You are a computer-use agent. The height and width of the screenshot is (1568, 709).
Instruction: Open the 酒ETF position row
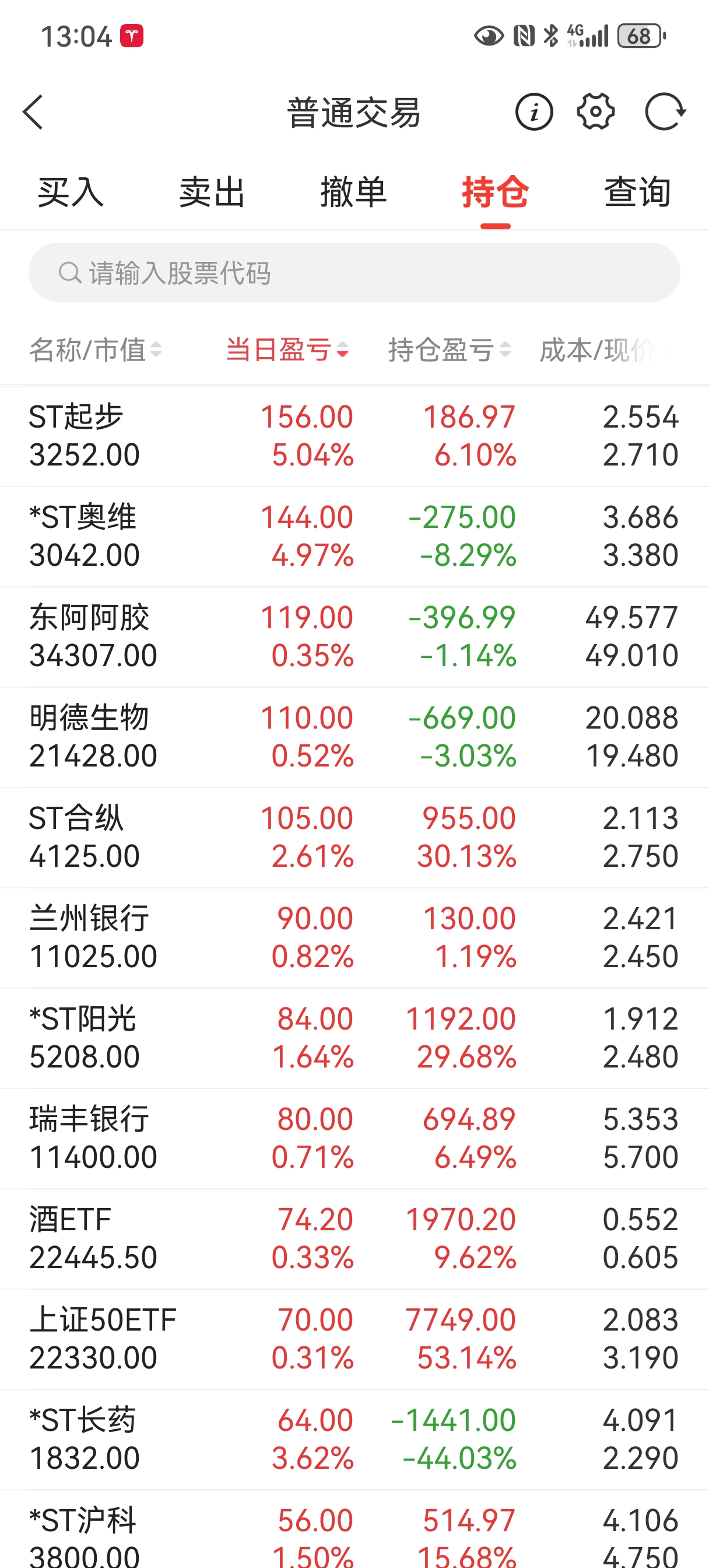coord(354,1238)
